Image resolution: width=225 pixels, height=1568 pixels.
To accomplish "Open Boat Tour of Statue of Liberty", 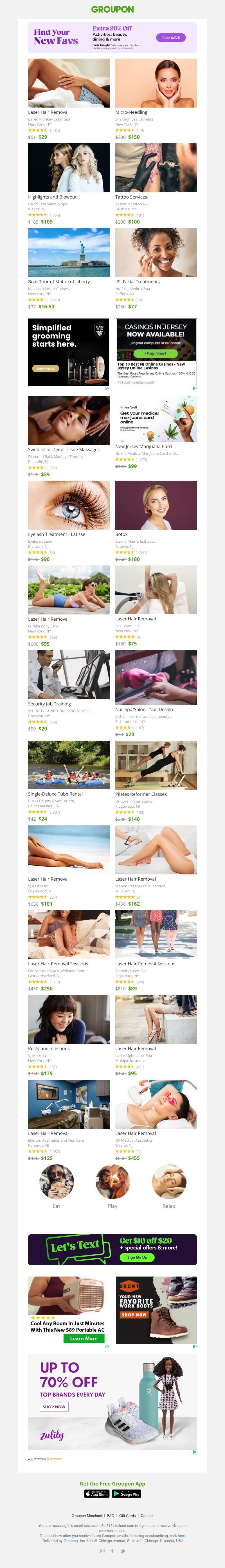I will pos(69,253).
